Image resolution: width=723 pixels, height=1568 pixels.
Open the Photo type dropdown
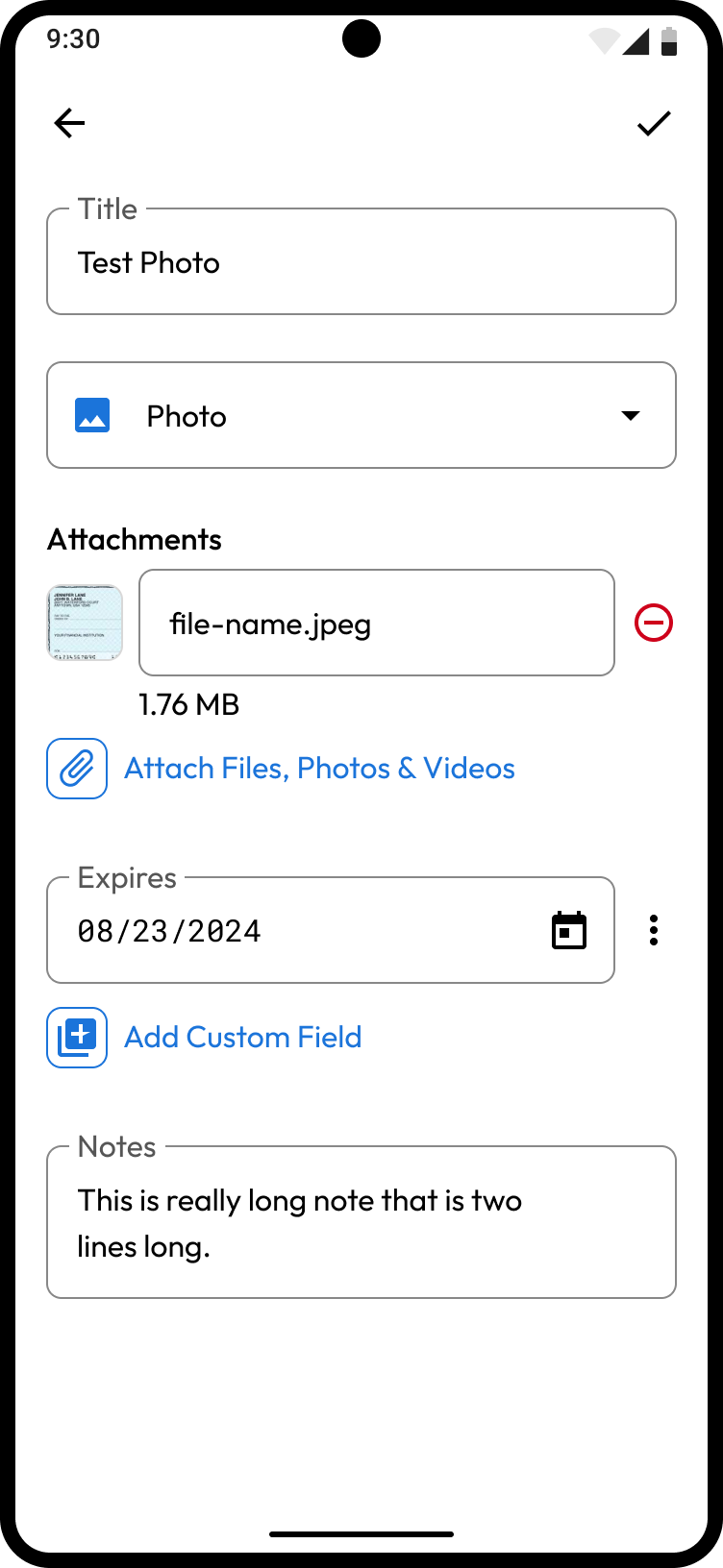(x=361, y=415)
